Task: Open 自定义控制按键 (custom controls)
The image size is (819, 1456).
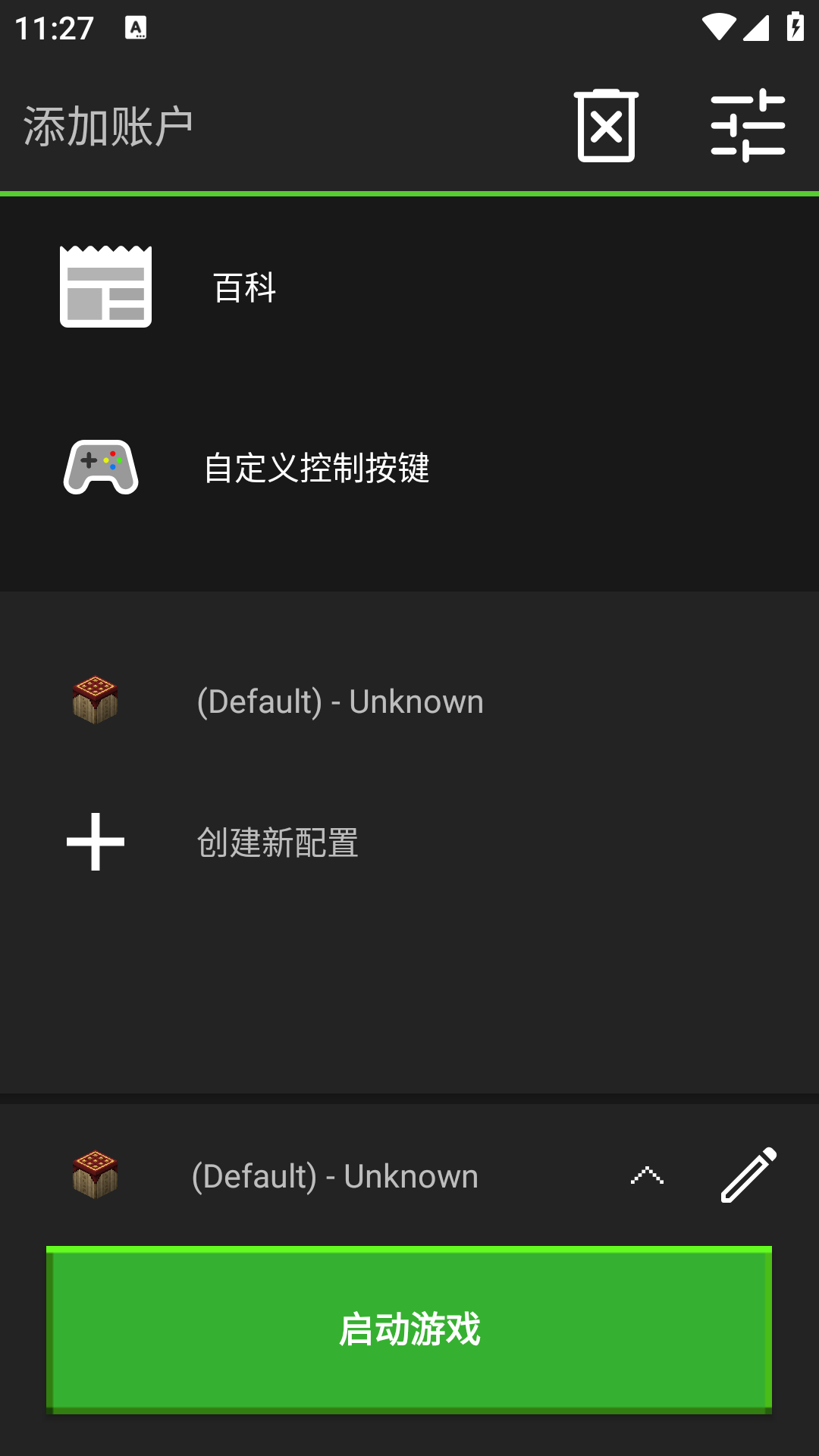Action: point(316,468)
